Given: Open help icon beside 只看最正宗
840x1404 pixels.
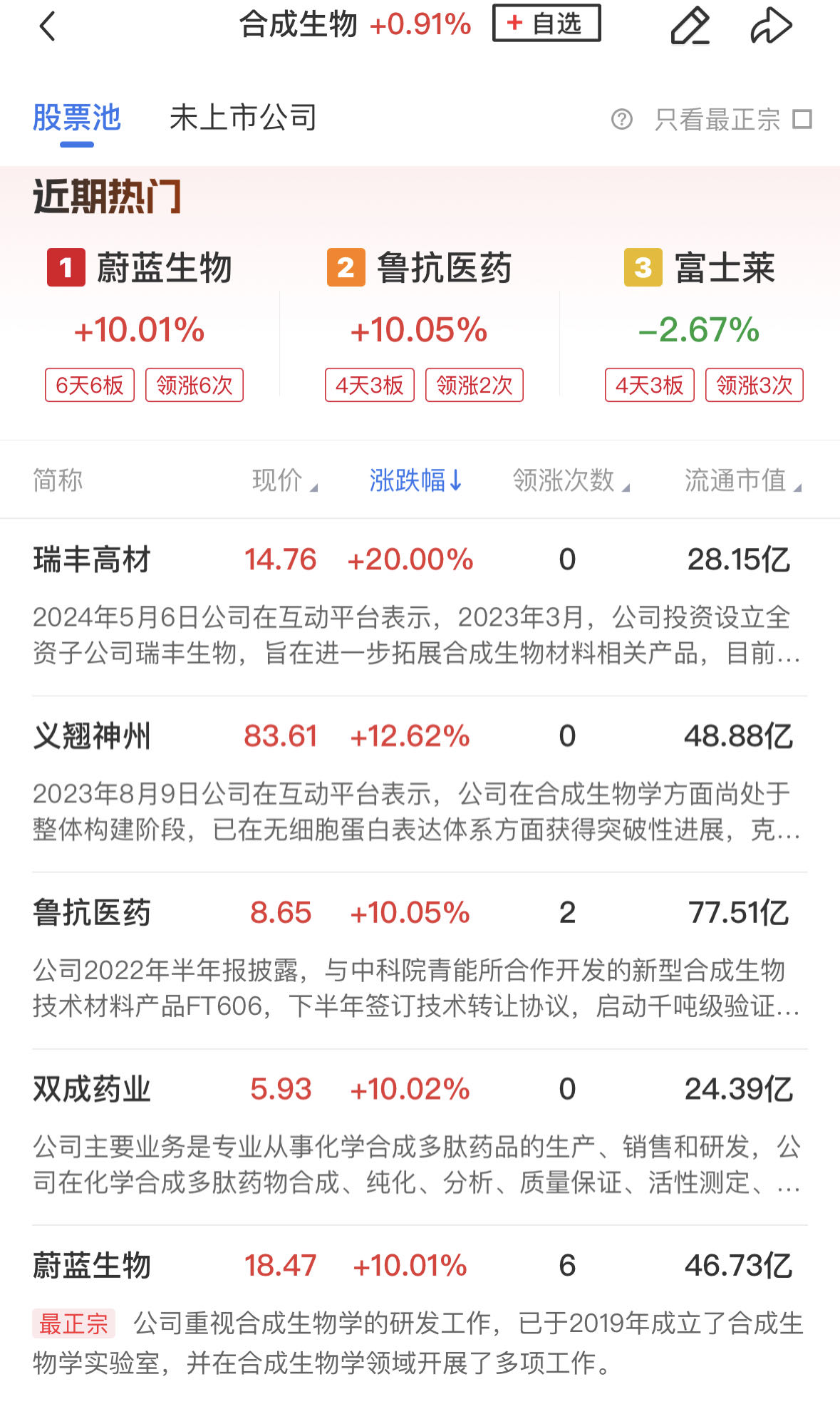Looking at the screenshot, I should 621,119.
